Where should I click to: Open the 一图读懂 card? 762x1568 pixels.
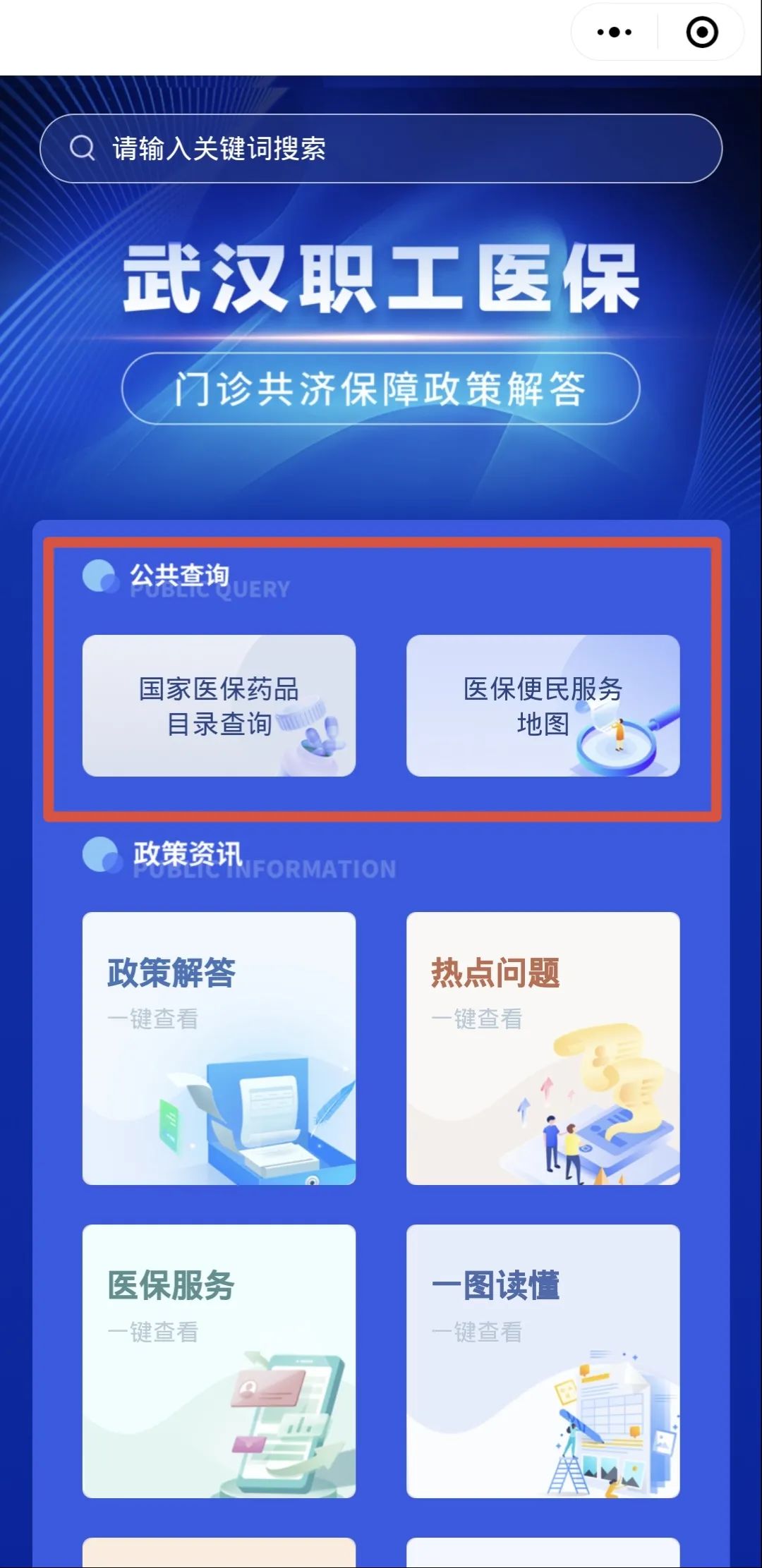tap(543, 1361)
